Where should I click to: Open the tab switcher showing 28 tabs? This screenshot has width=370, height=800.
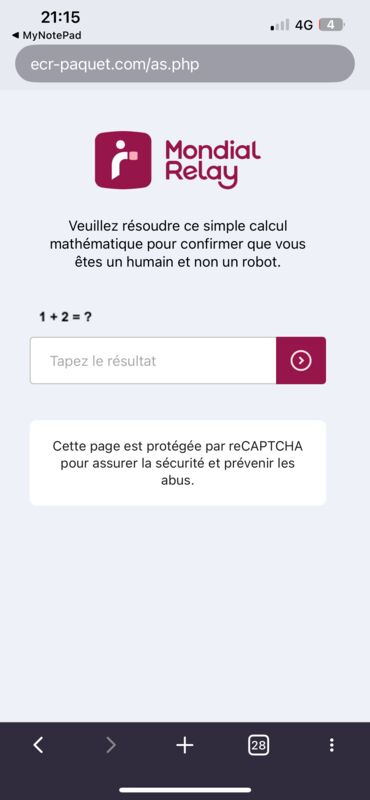click(x=258, y=745)
